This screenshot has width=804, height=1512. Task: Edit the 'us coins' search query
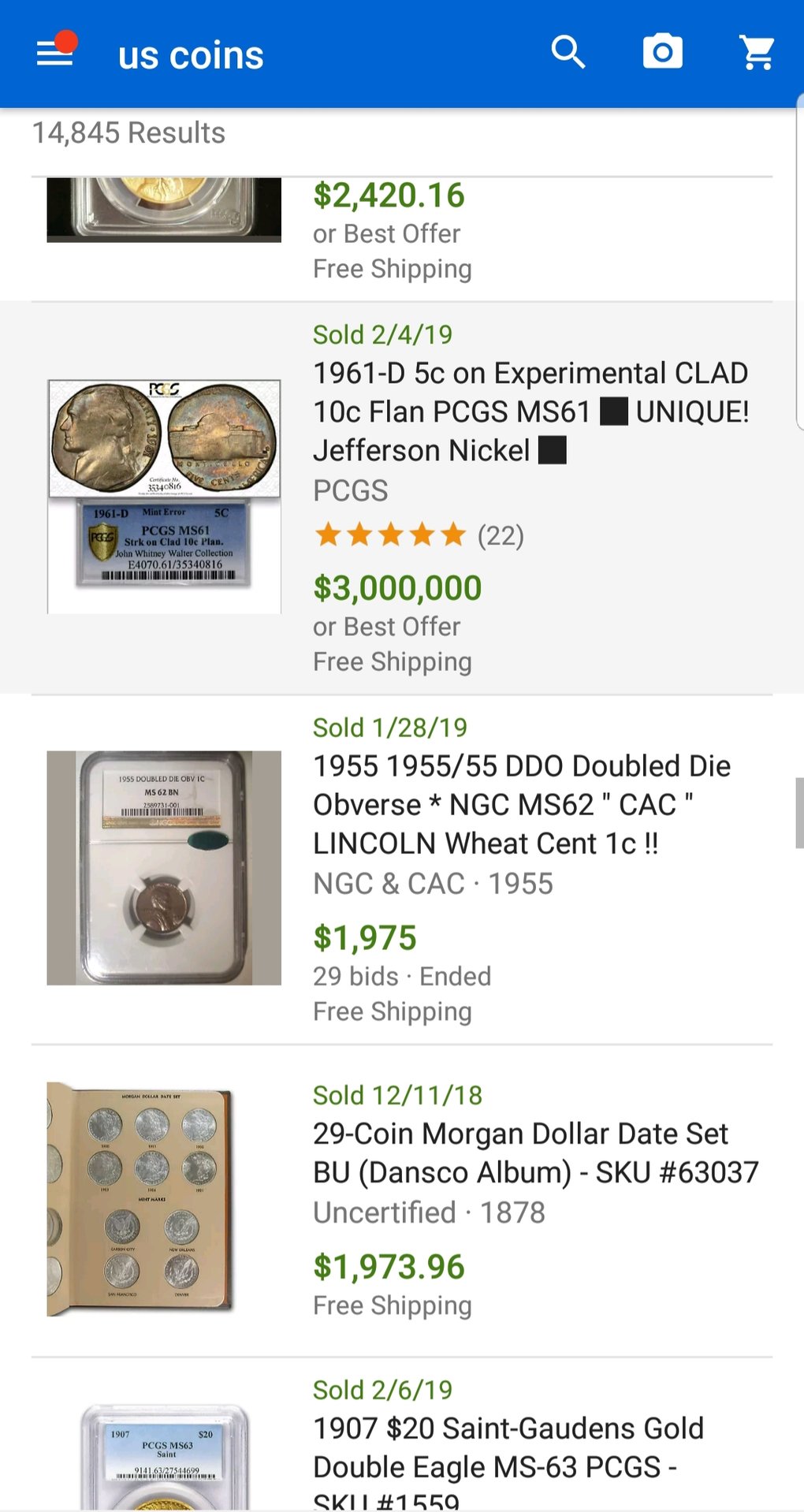(x=191, y=55)
